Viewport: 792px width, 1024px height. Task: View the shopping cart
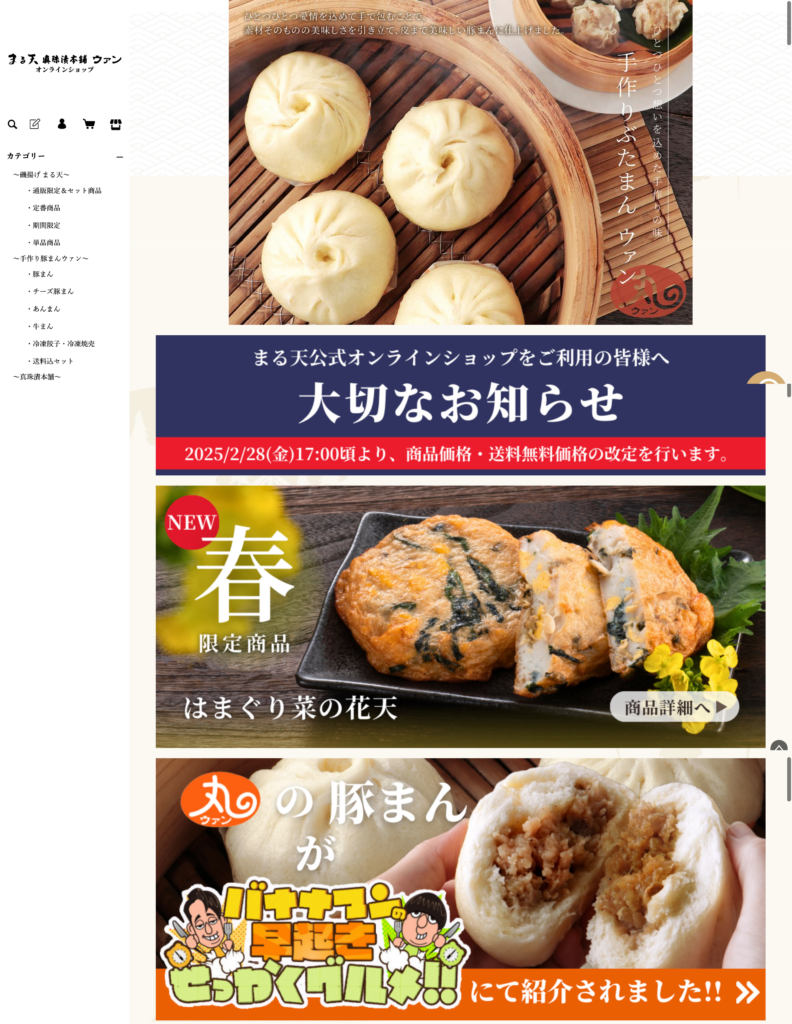point(89,124)
